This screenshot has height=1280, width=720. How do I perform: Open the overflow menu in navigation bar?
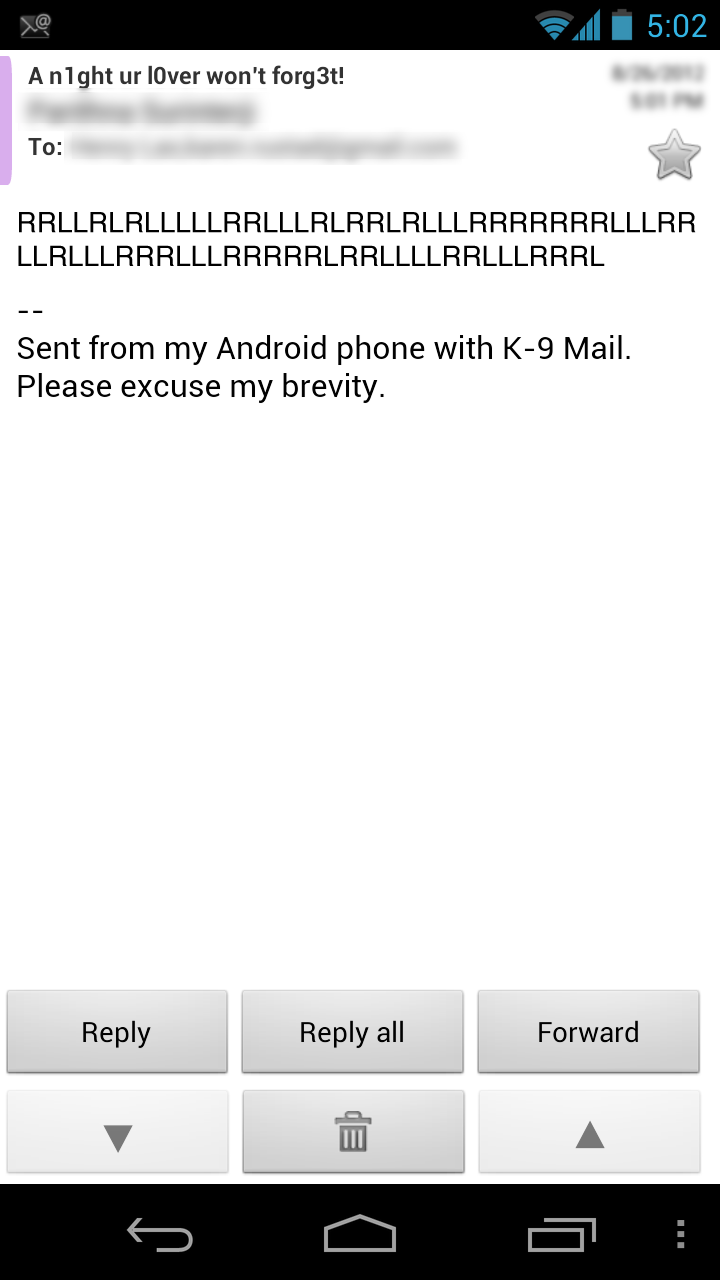(x=681, y=1233)
